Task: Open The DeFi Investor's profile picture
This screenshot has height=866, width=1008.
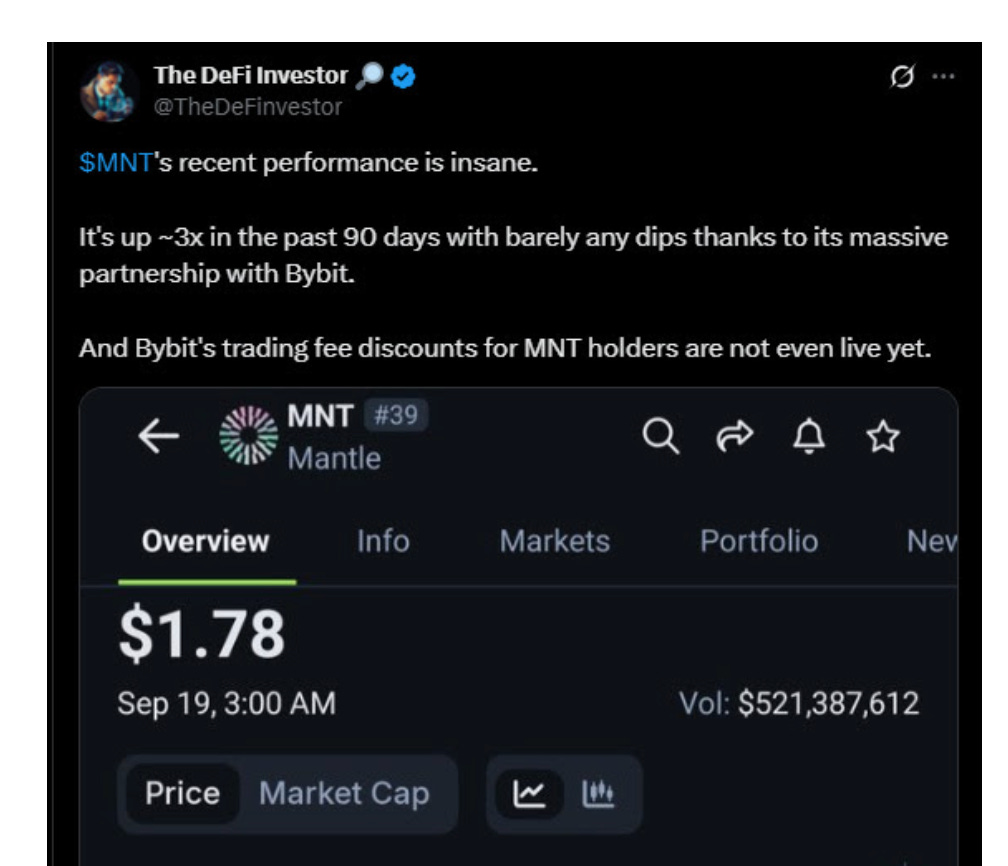Action: click(x=109, y=92)
